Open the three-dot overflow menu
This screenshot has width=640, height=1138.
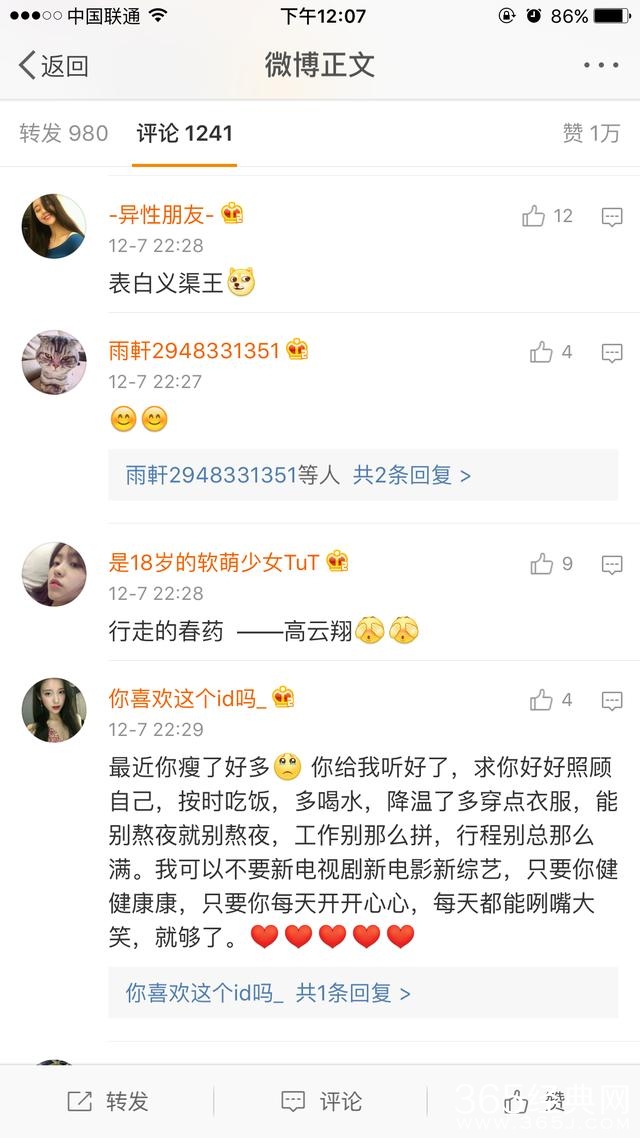click(601, 66)
